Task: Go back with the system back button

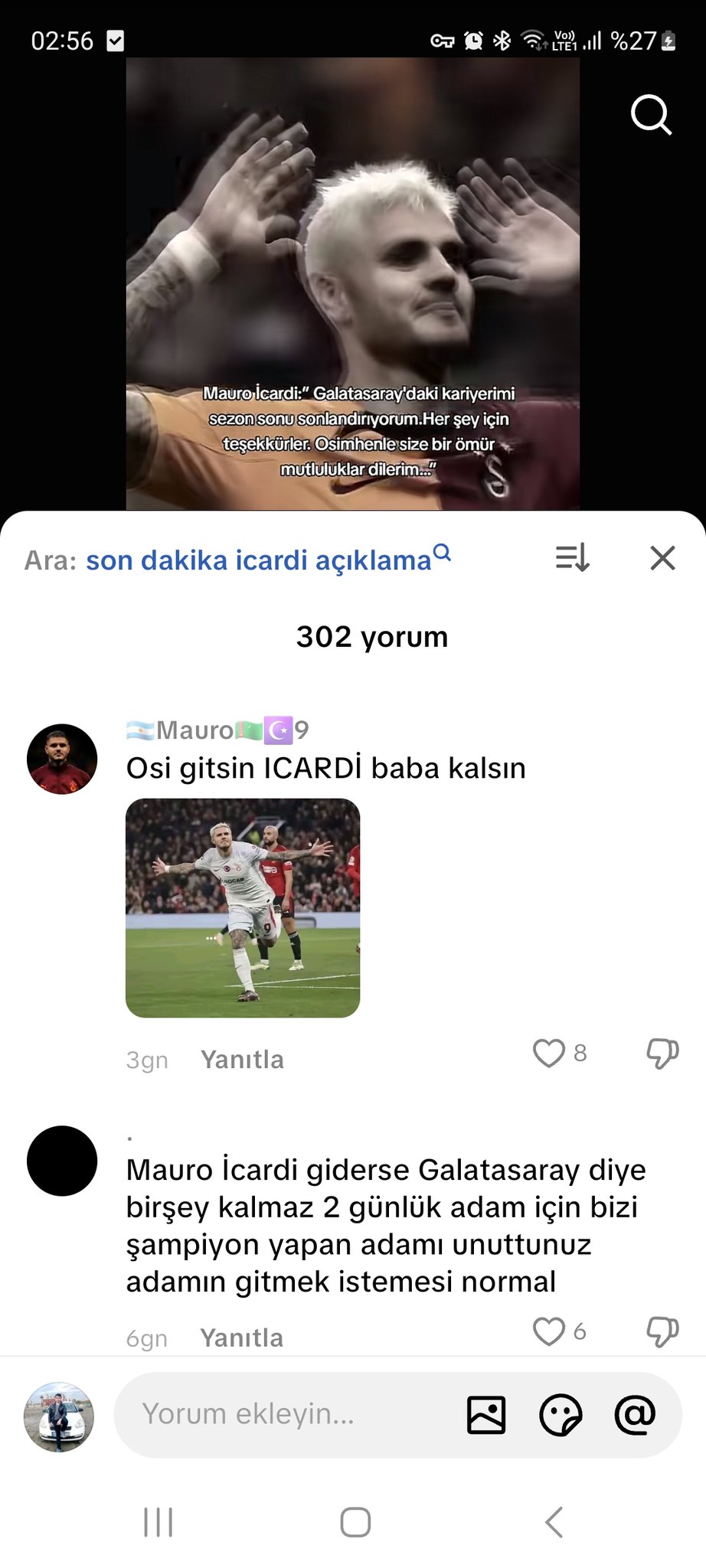Action: click(554, 1522)
